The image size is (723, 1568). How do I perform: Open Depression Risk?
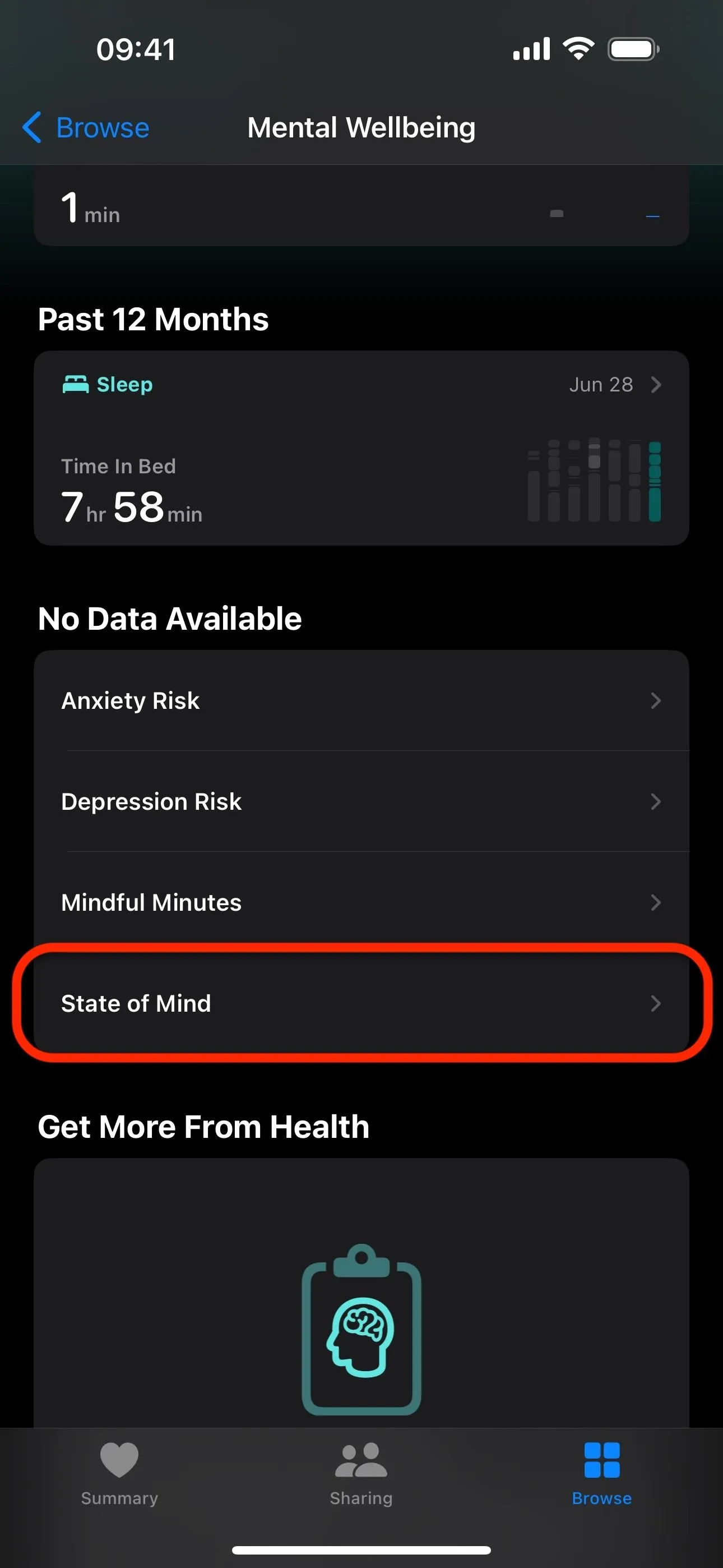pos(361,801)
